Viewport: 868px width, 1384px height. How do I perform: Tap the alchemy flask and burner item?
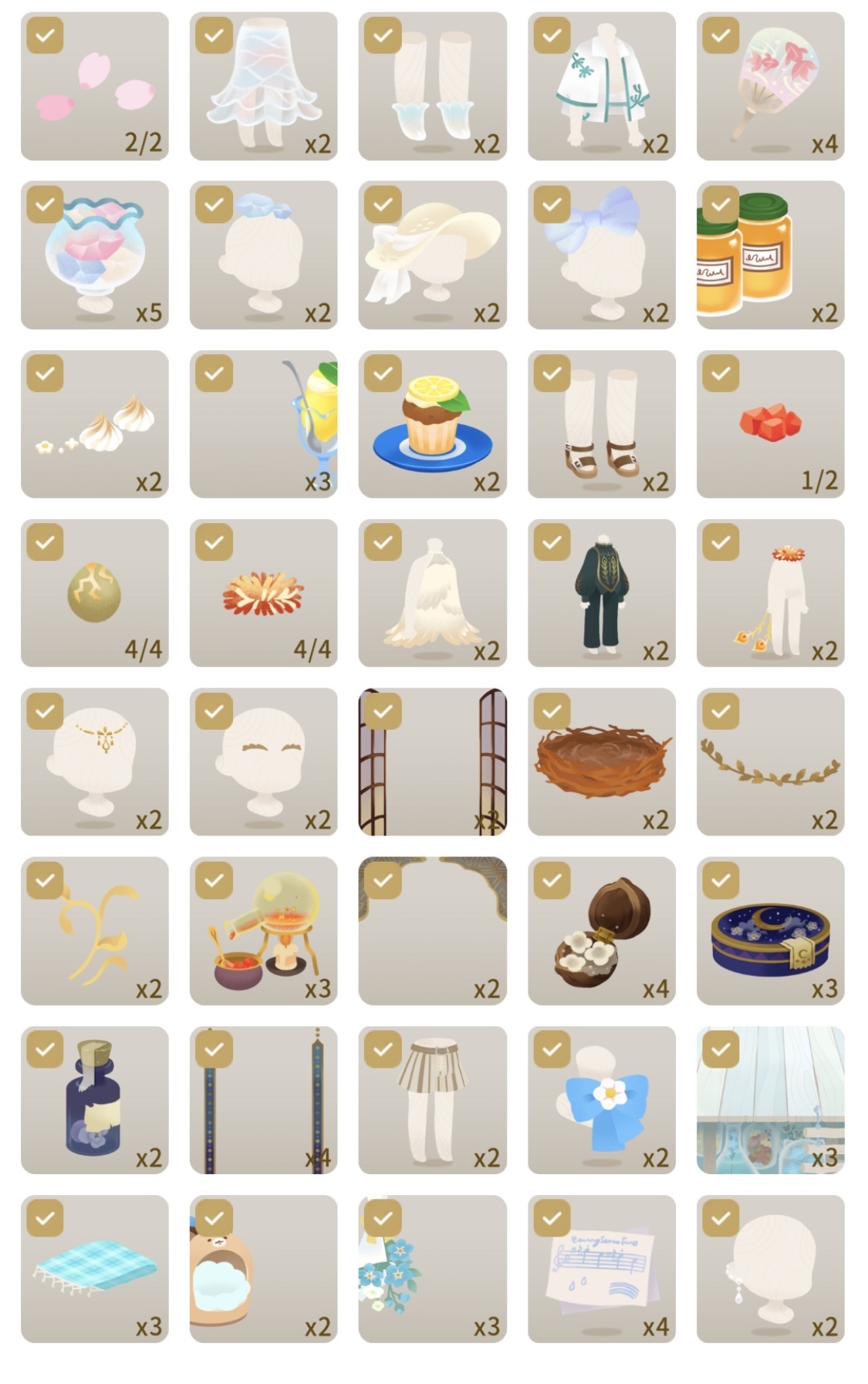pos(263,930)
